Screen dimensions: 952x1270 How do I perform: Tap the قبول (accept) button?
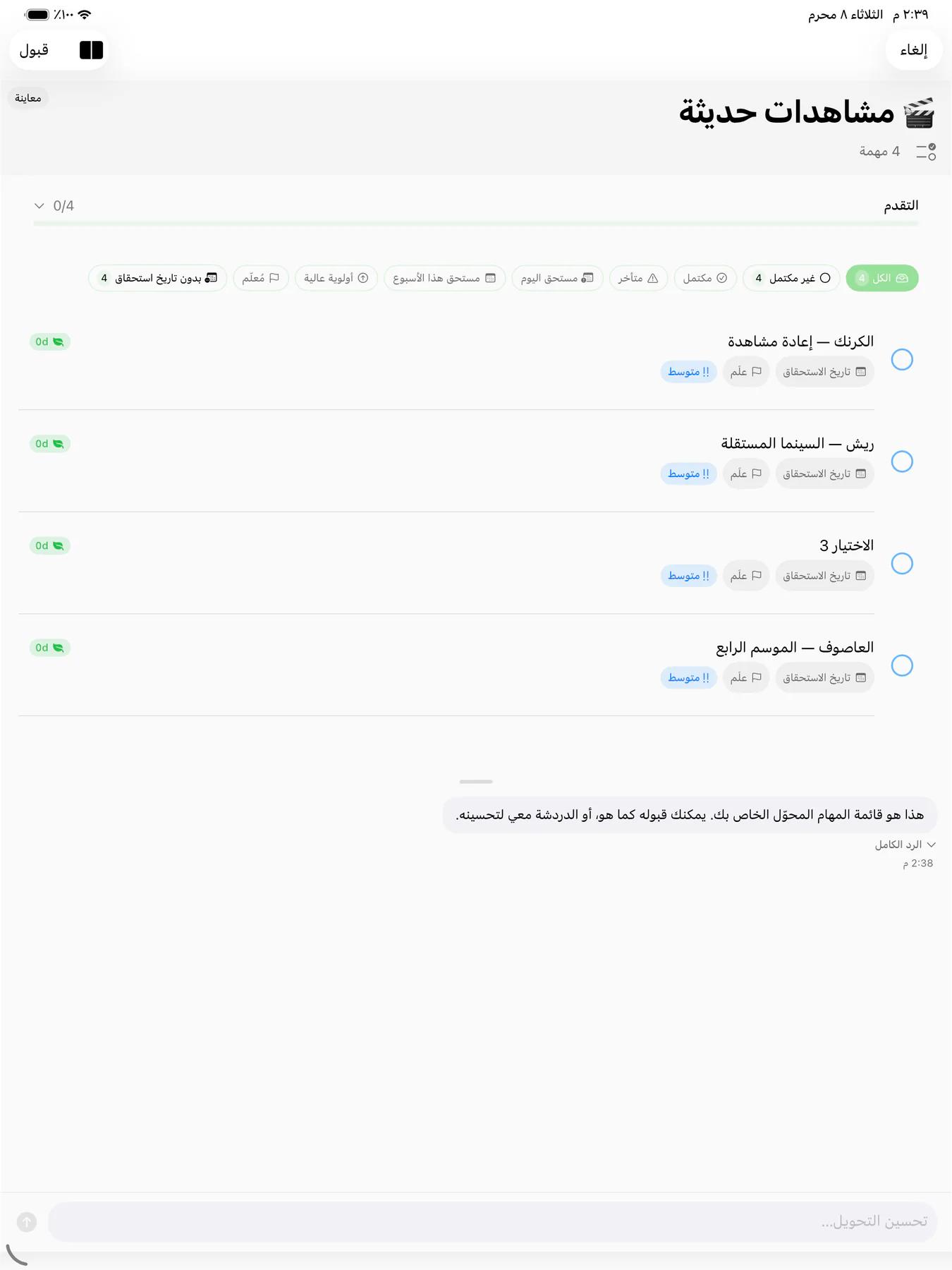(x=34, y=50)
